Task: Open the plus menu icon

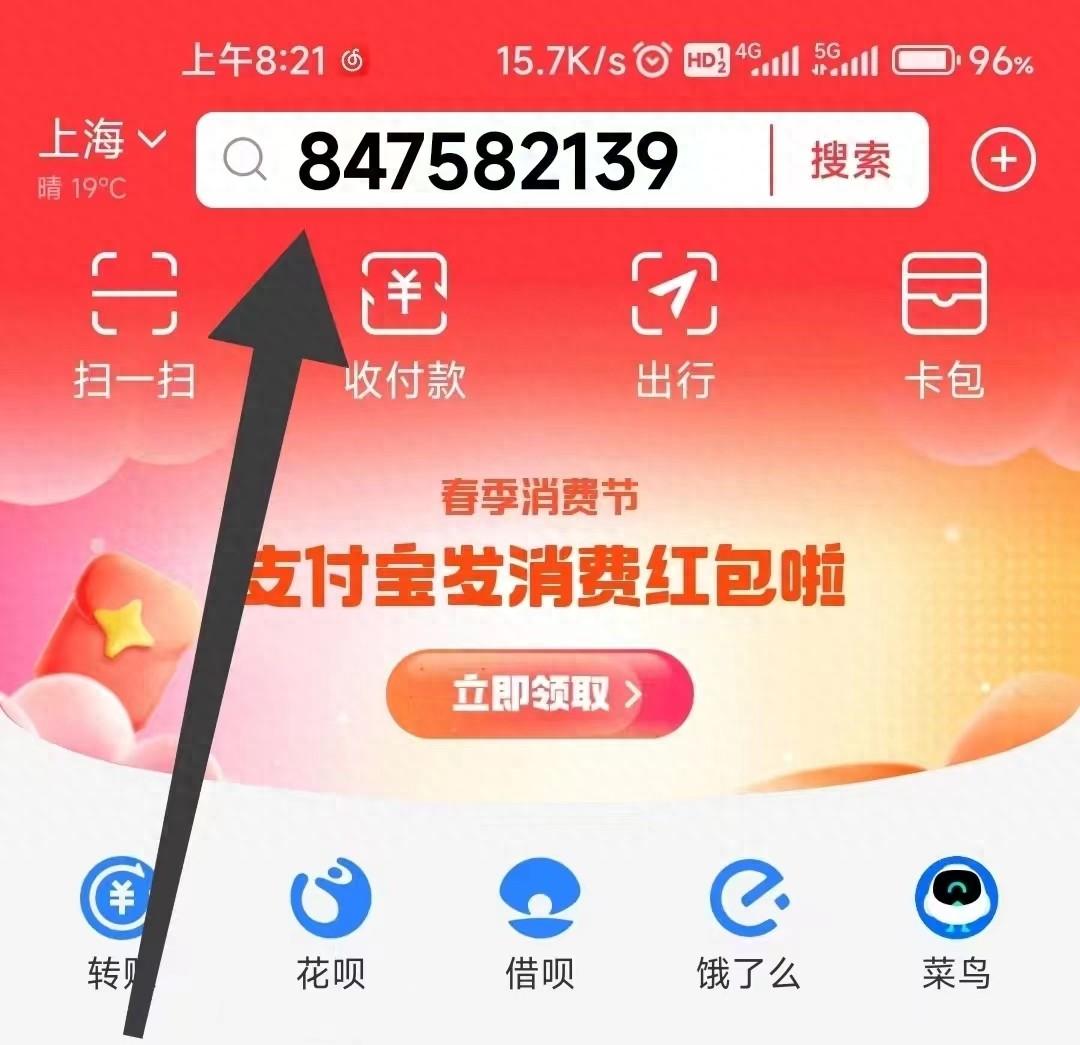Action: pyautogui.click(x=1004, y=161)
